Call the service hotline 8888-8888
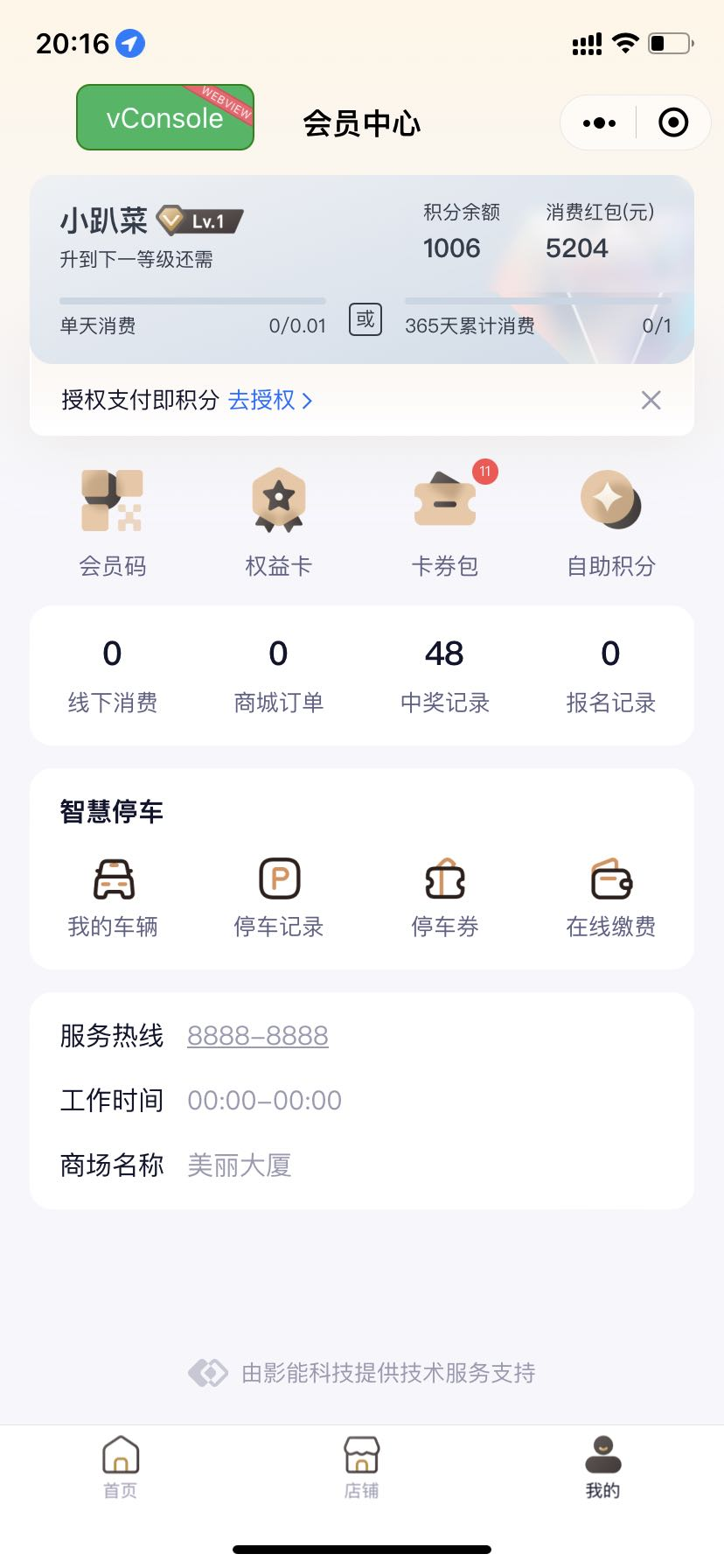Image resolution: width=724 pixels, height=1568 pixels. [x=258, y=1036]
